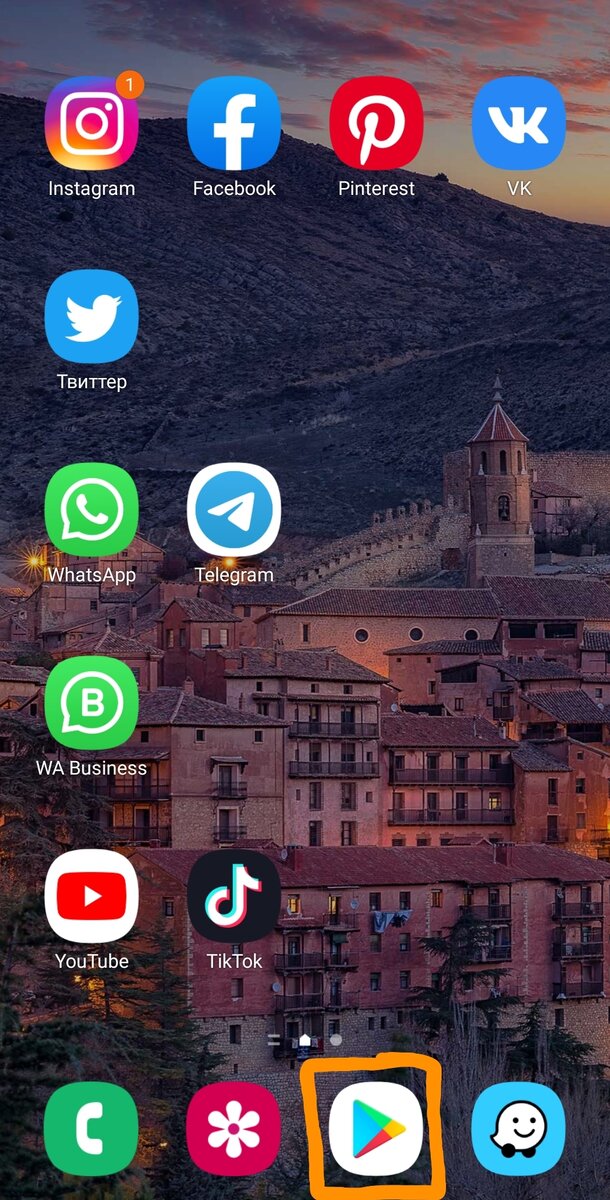
Task: Launch Facebook from the home screen
Action: click(x=234, y=124)
